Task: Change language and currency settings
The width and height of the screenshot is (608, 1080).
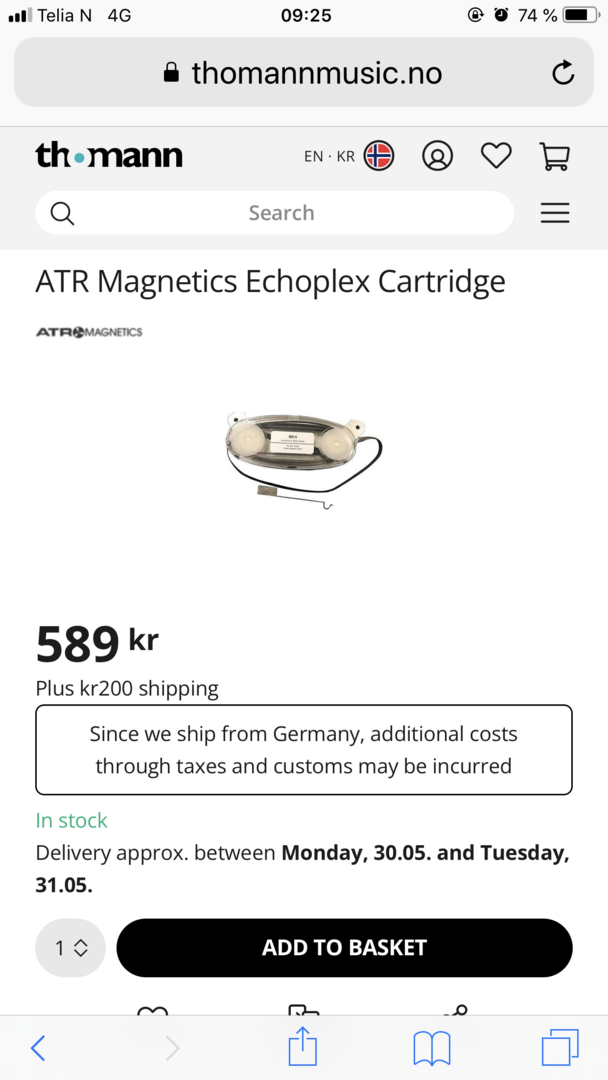Action: (349, 156)
